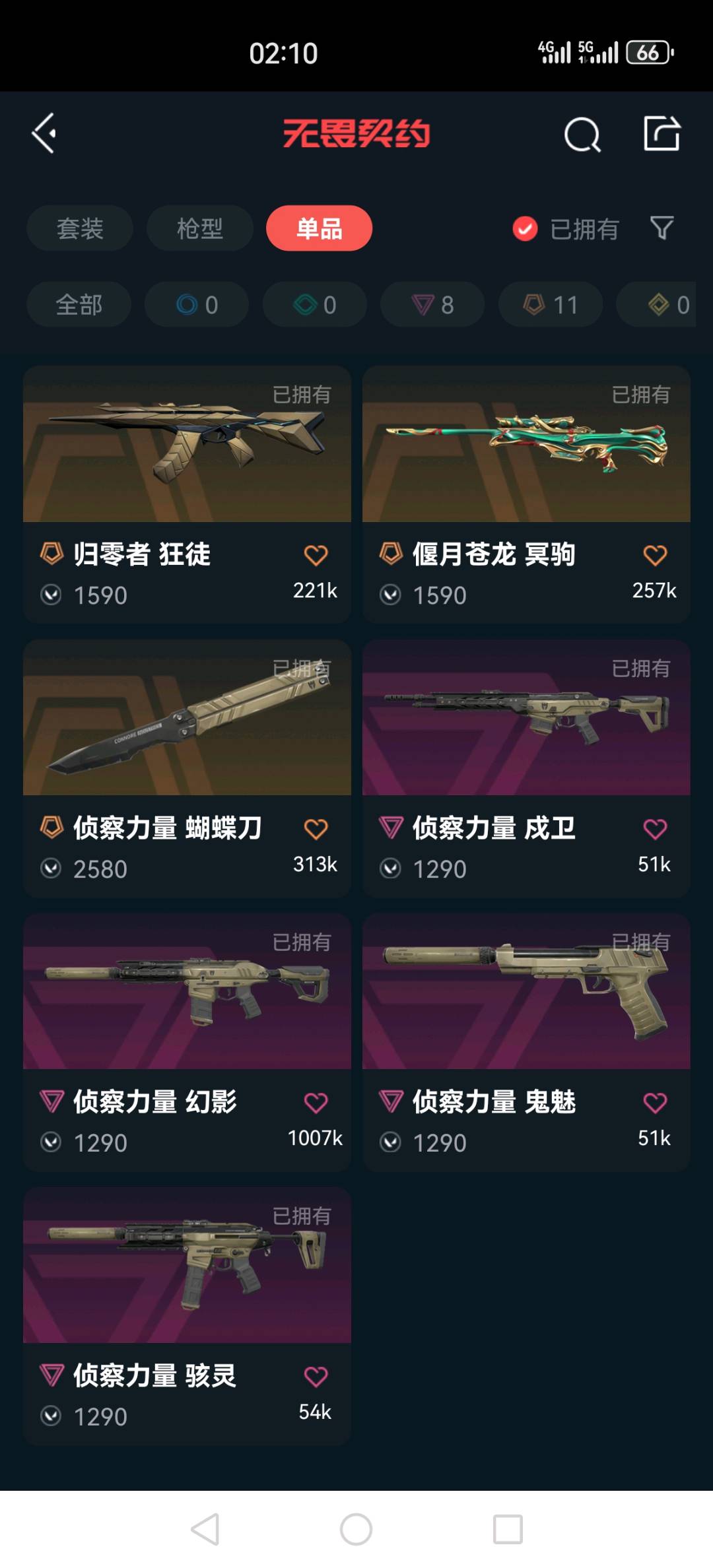Open the 侦察力量 幻影 skin card
Screen dimensions: 713x1568
point(187,1042)
